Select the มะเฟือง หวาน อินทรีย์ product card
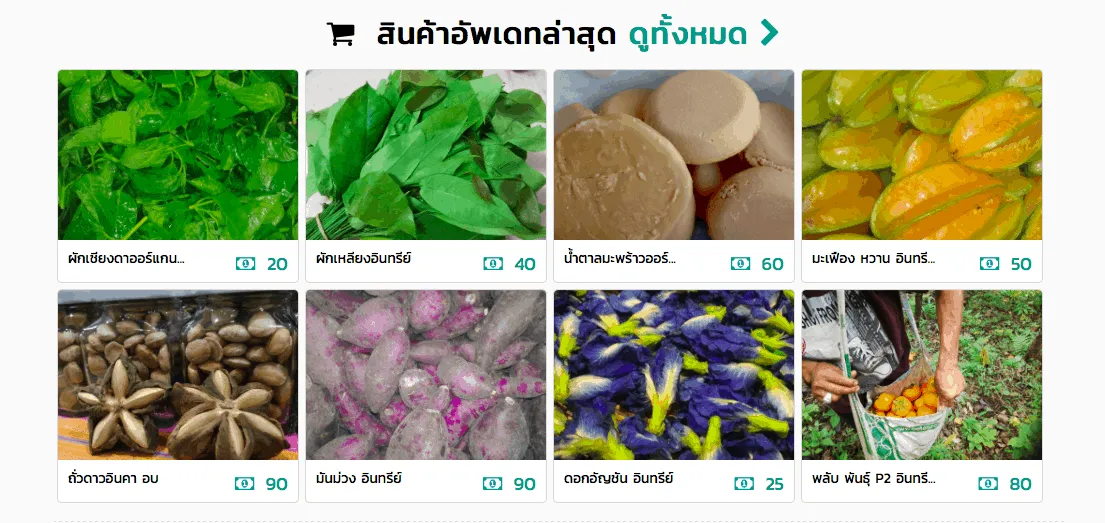The image size is (1105, 523). [922, 156]
